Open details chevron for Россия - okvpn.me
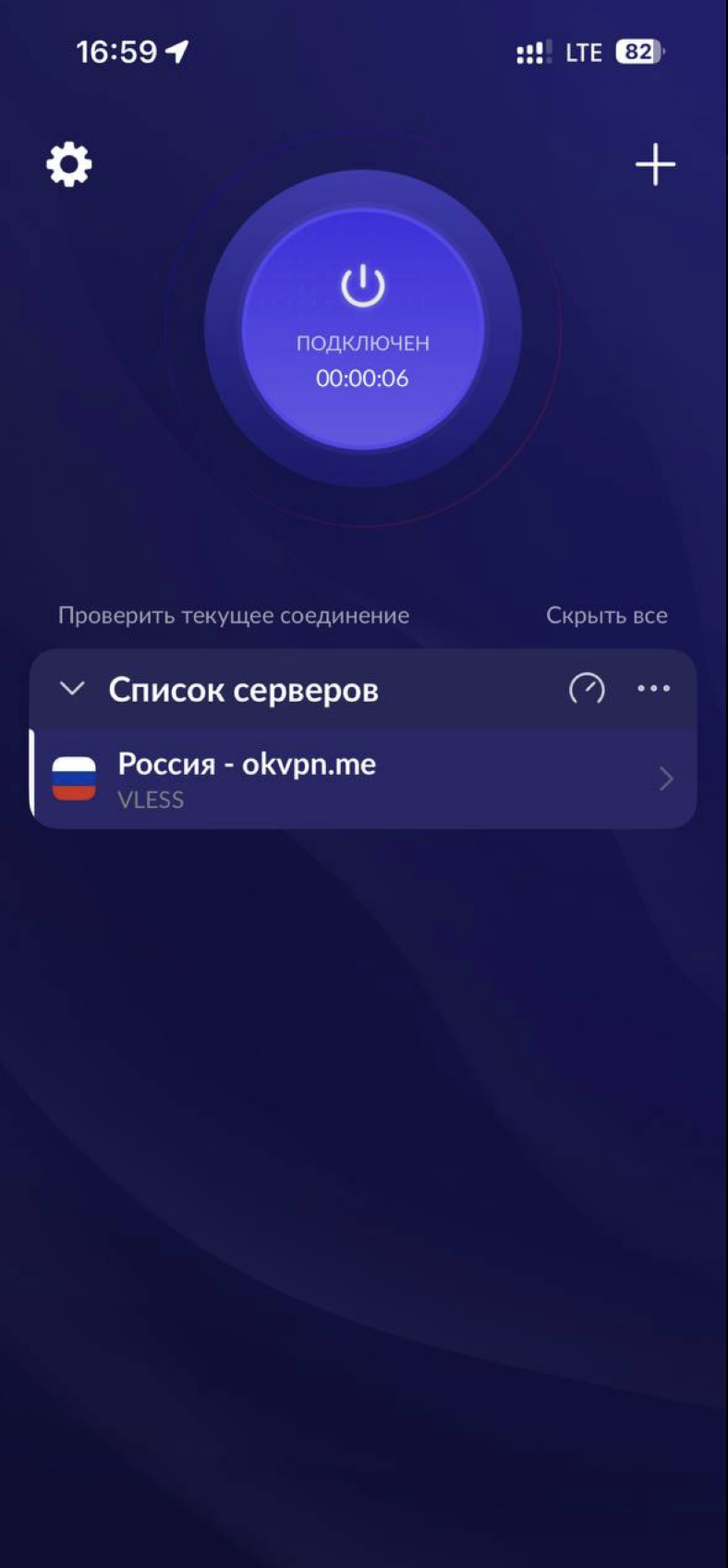 click(x=666, y=778)
